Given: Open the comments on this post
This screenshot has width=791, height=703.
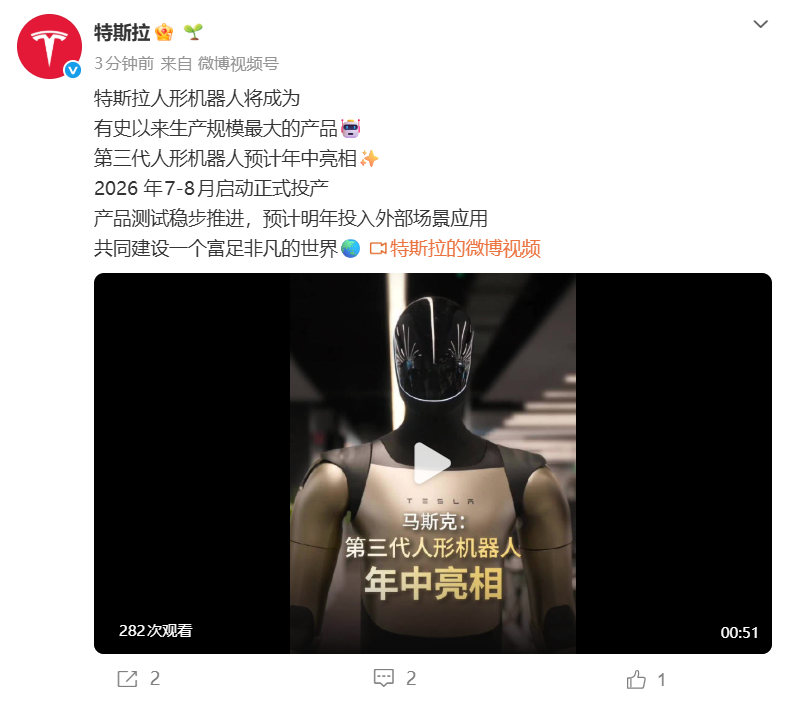Looking at the screenshot, I should (395, 679).
